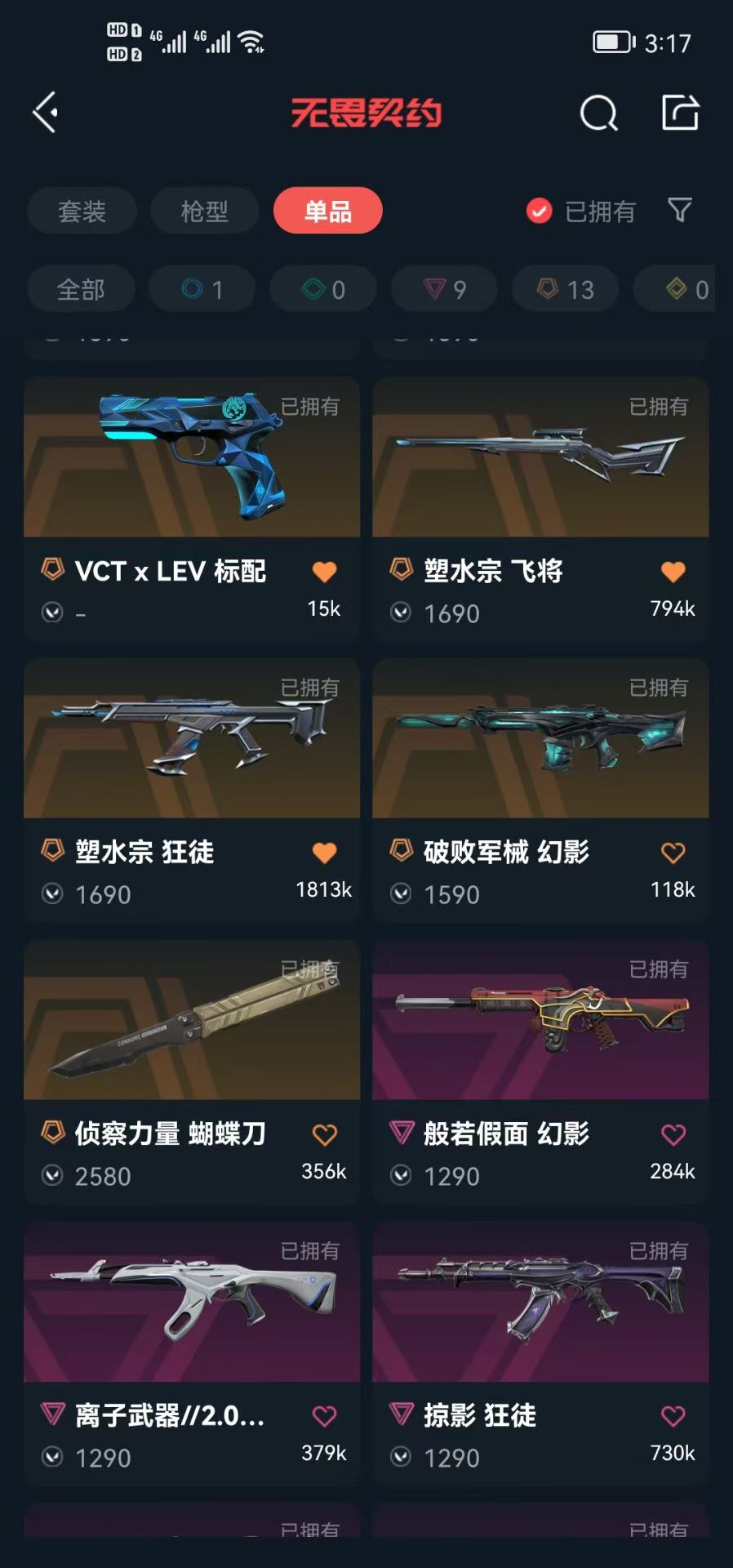Image resolution: width=733 pixels, height=1568 pixels.
Task: Open the search magnifier icon
Action: (x=598, y=114)
